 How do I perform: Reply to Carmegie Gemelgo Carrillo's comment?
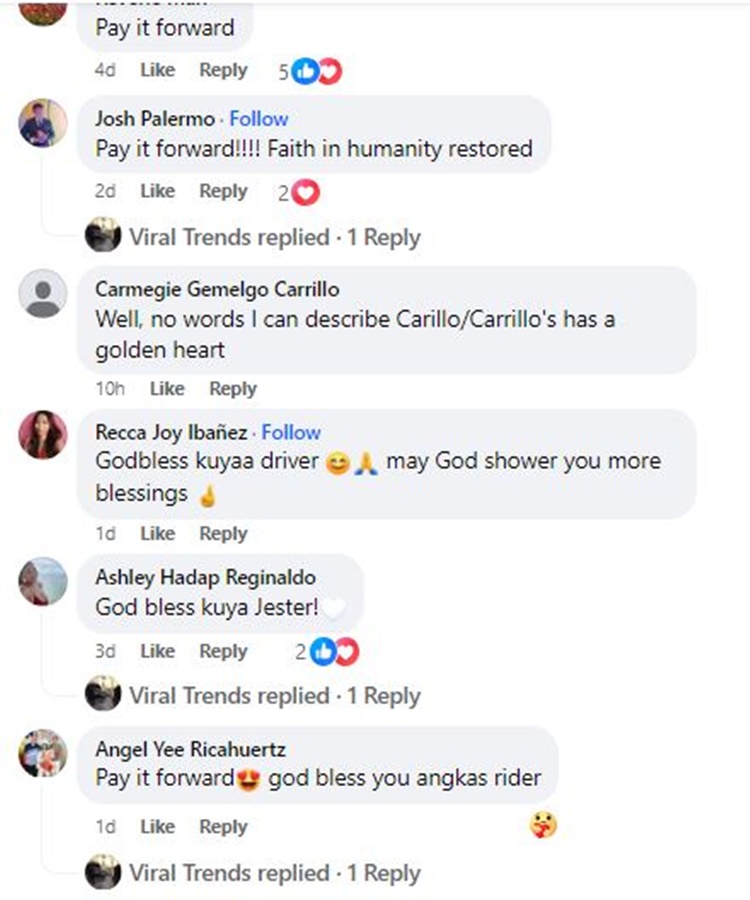pos(232,389)
